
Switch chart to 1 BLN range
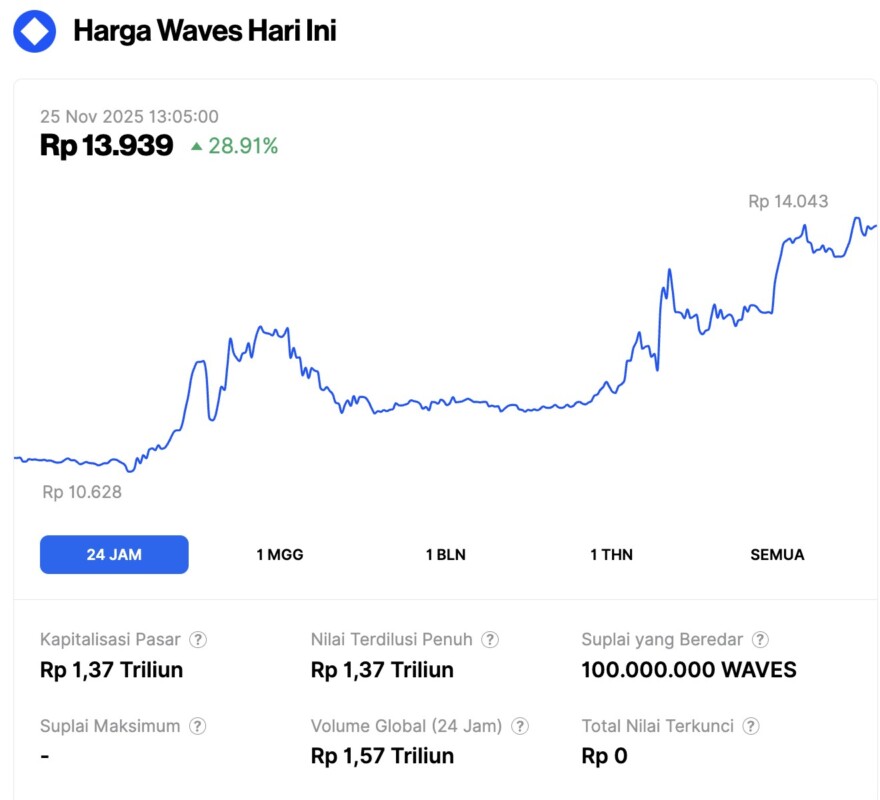tap(446, 554)
